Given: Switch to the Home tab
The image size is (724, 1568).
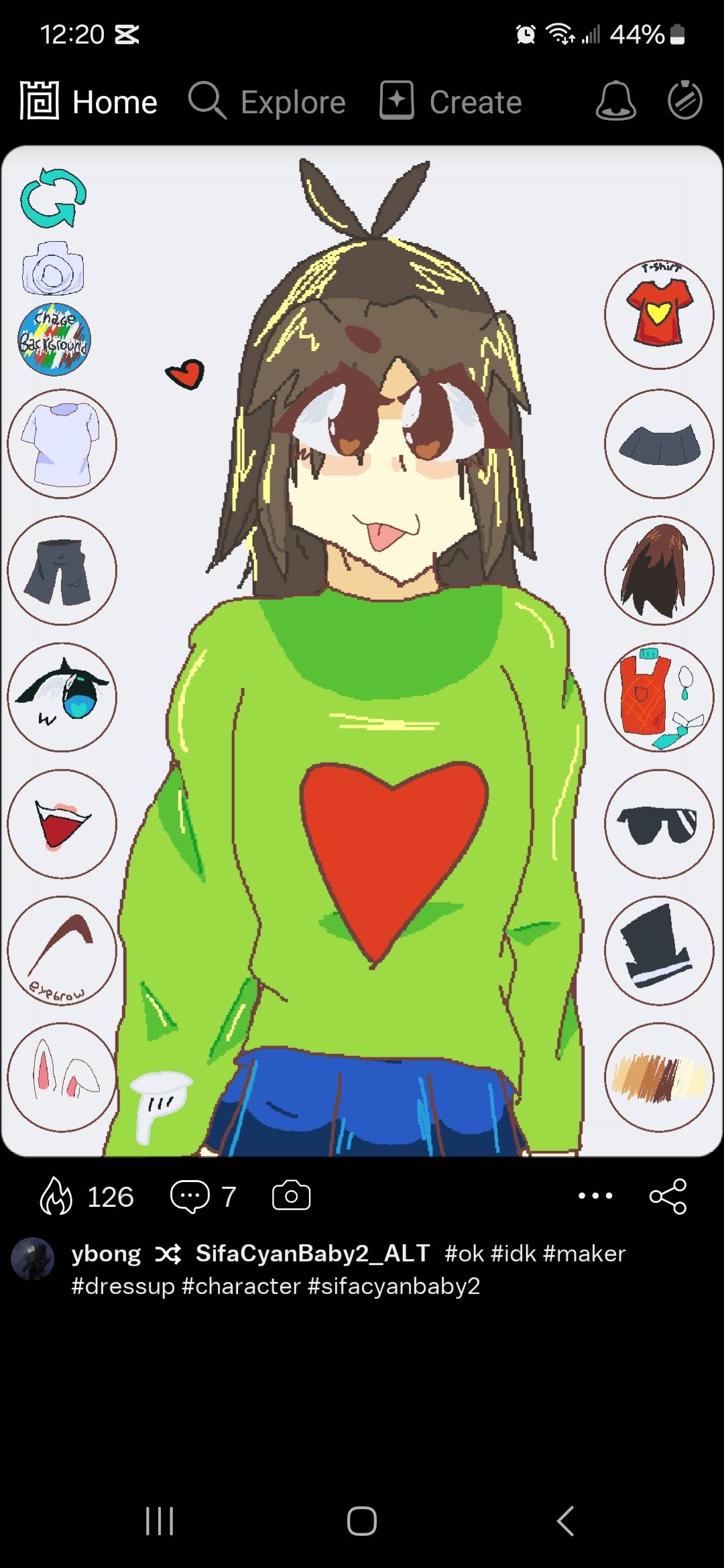Looking at the screenshot, I should pyautogui.click(x=89, y=102).
